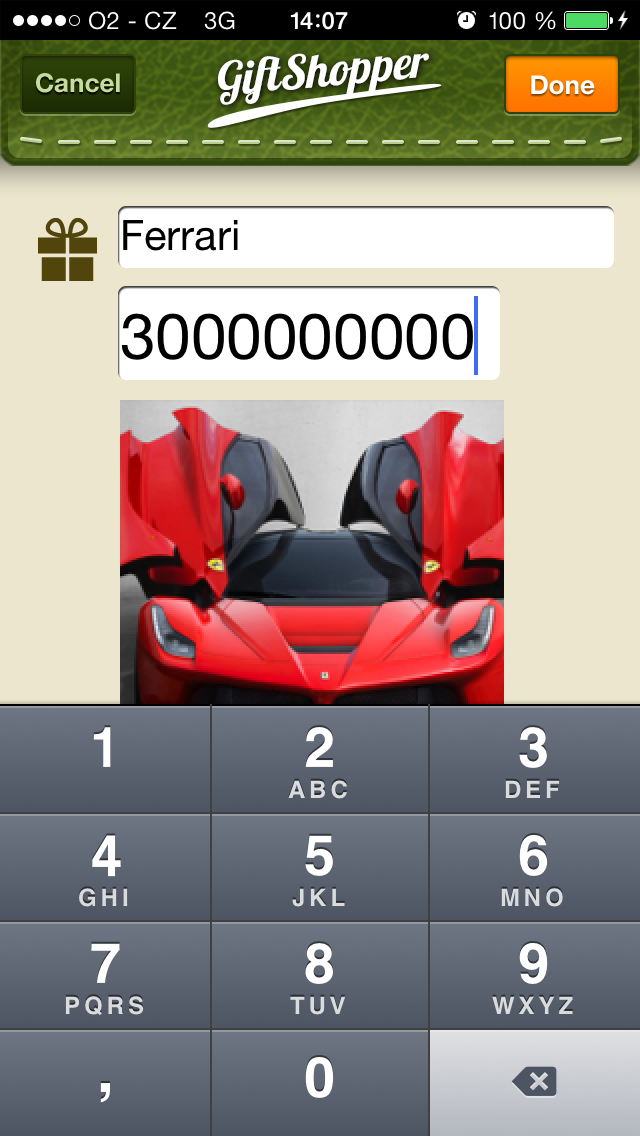Insert a decimal comma on the keypad
The image size is (640, 1136).
pyautogui.click(x=105, y=1082)
